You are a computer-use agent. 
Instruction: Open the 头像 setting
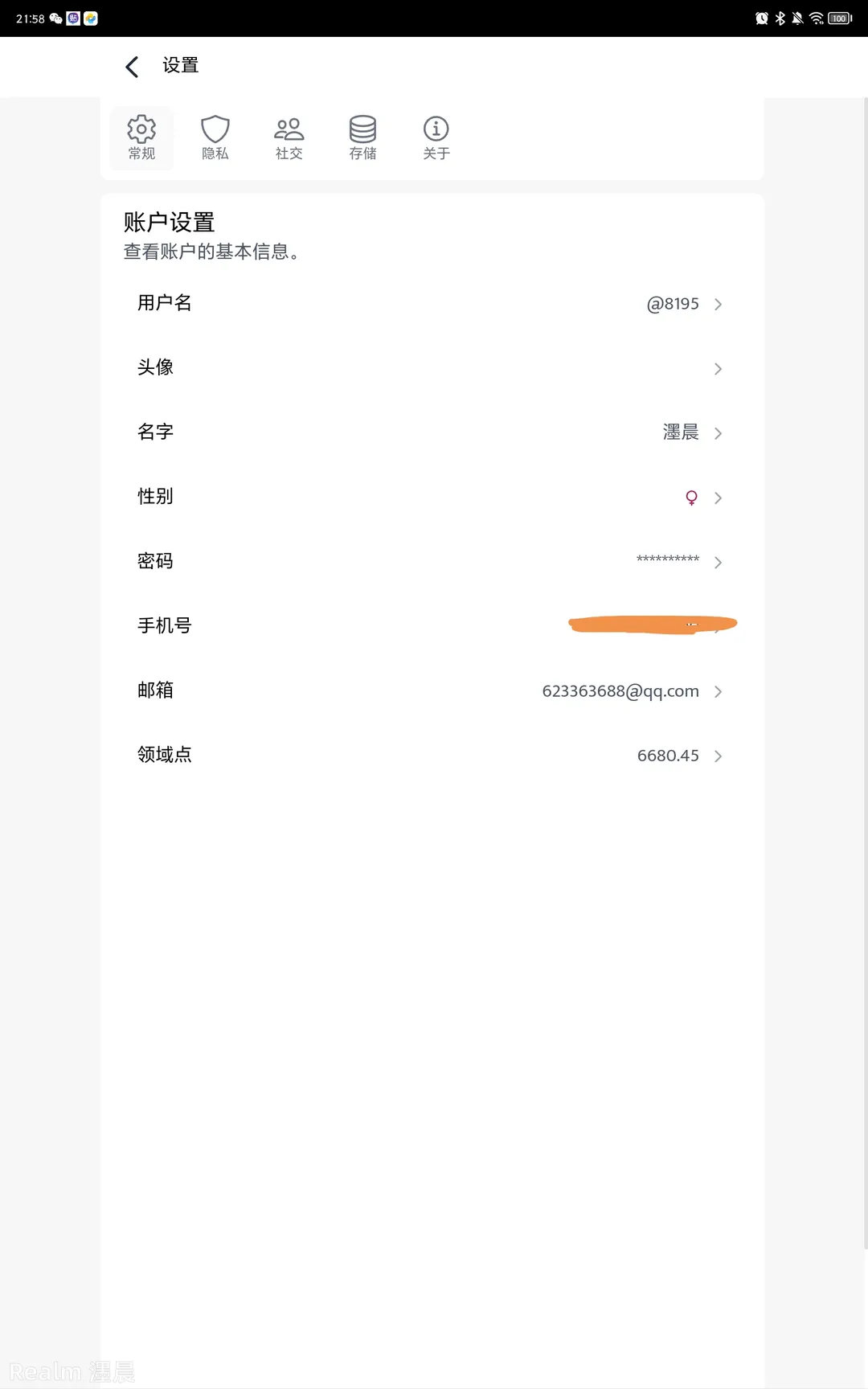pos(432,368)
